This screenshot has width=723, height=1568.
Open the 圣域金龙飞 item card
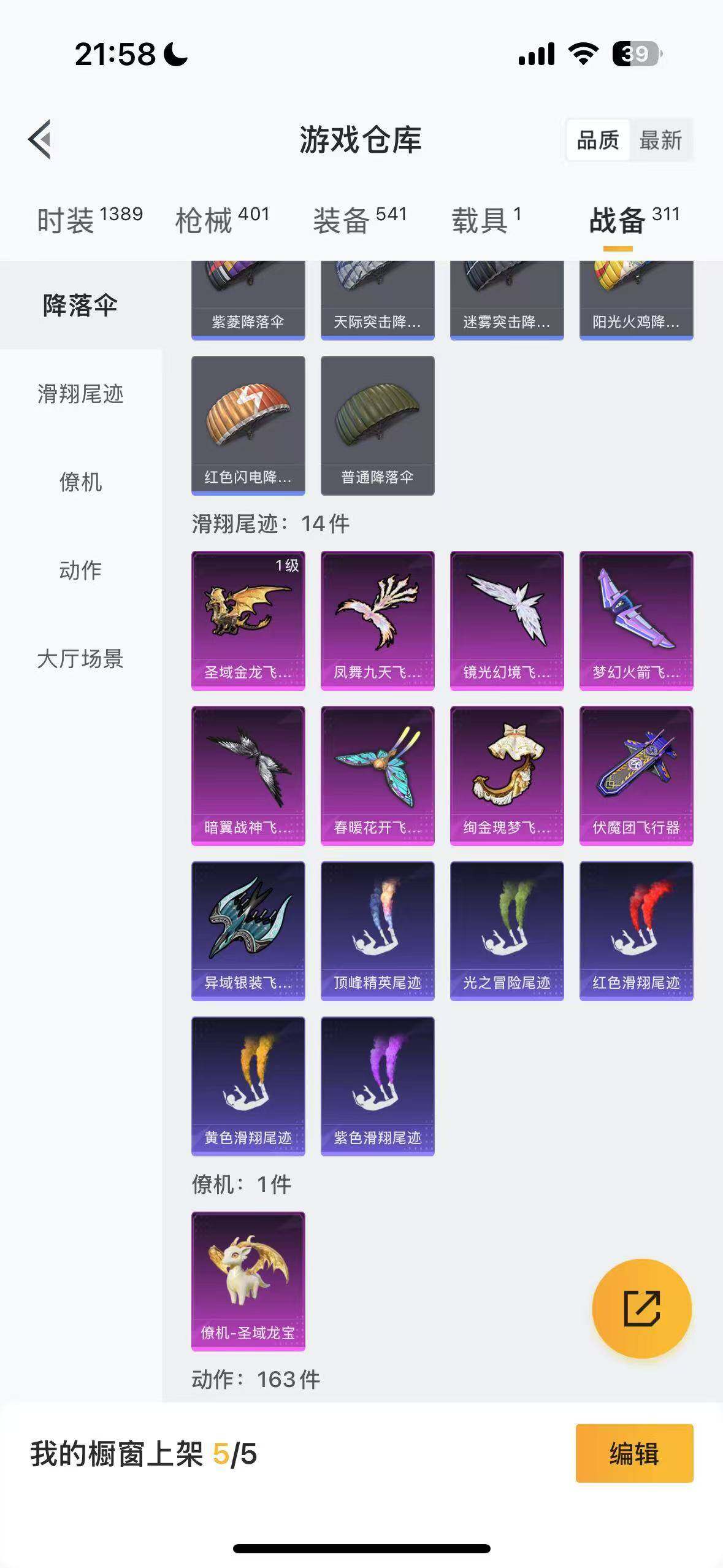(248, 621)
